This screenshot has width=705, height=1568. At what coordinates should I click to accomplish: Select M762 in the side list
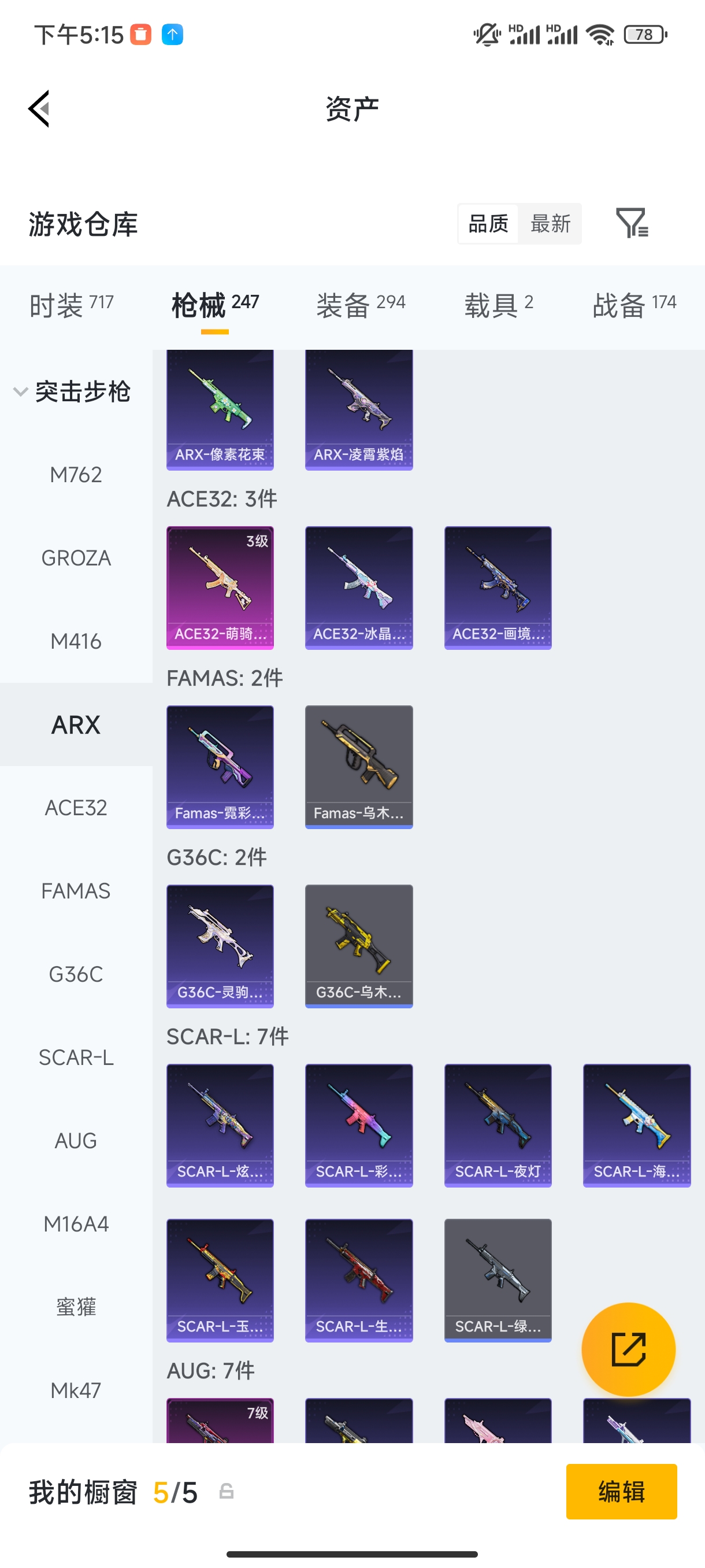pyautogui.click(x=76, y=475)
